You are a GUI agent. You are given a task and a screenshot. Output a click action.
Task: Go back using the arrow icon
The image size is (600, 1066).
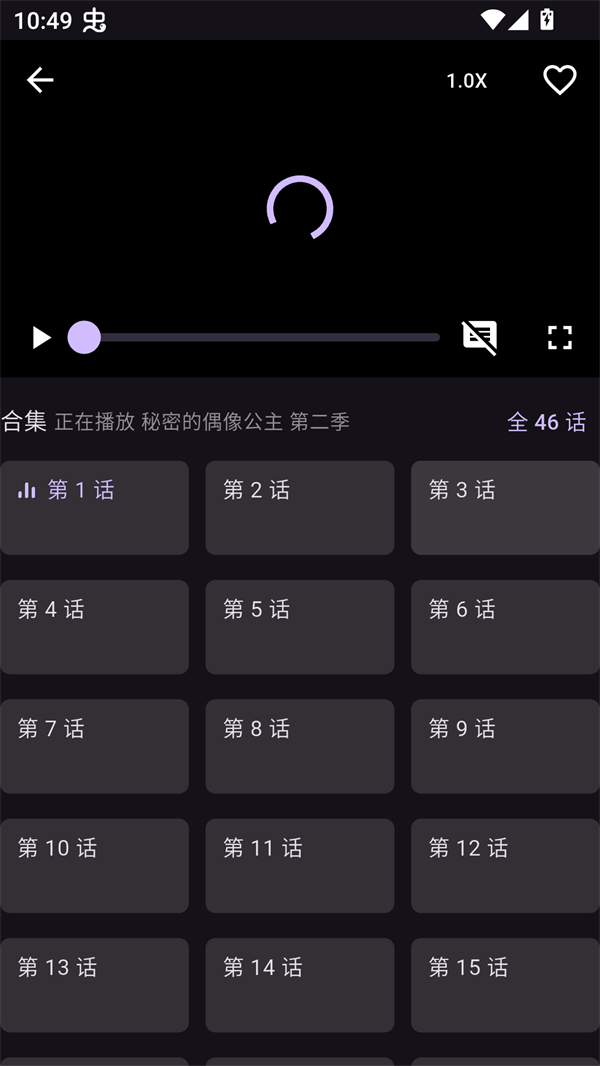click(40, 80)
